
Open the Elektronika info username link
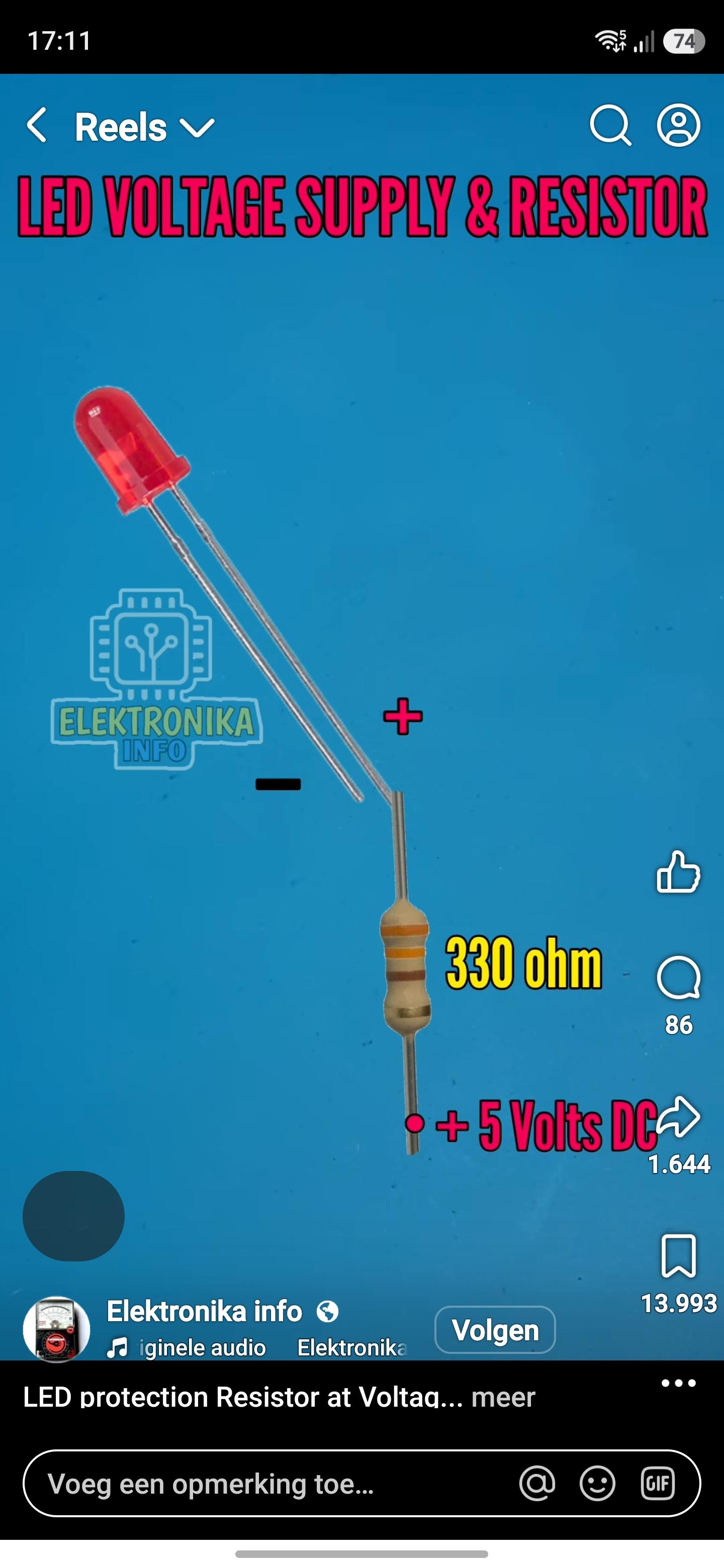[x=204, y=1313]
